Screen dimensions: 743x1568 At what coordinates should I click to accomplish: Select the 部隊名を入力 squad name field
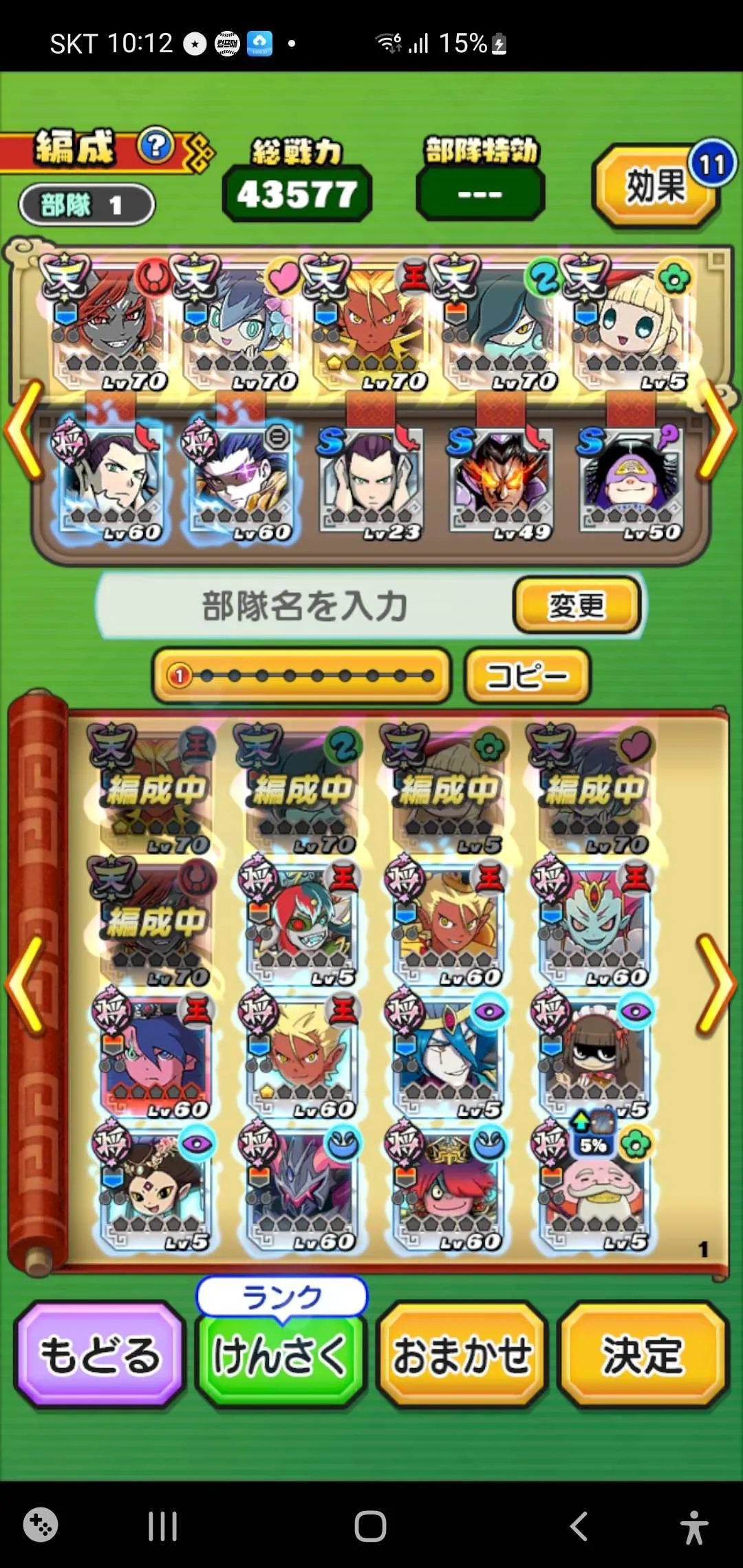point(305,607)
